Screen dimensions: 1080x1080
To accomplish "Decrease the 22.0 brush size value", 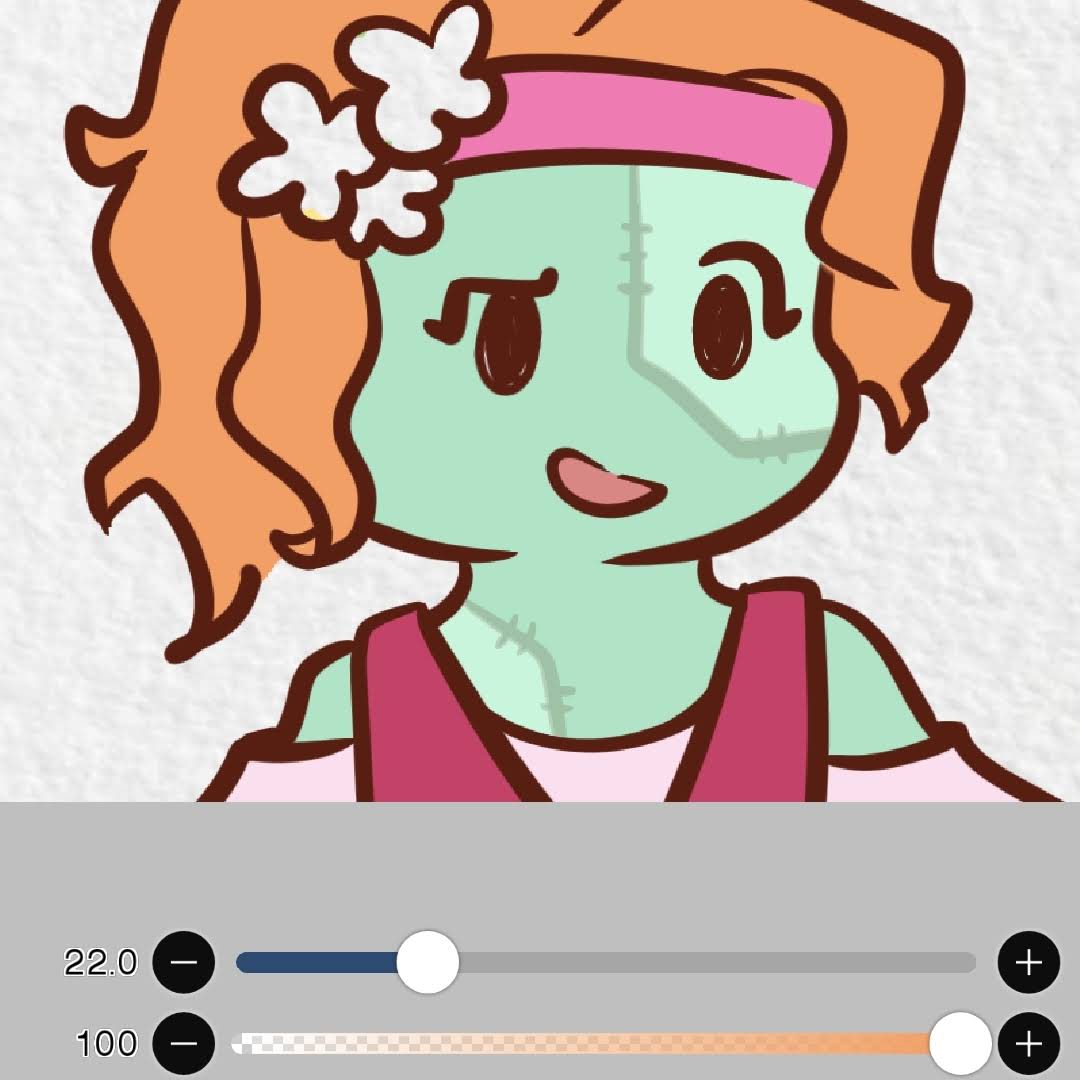I will (x=184, y=962).
